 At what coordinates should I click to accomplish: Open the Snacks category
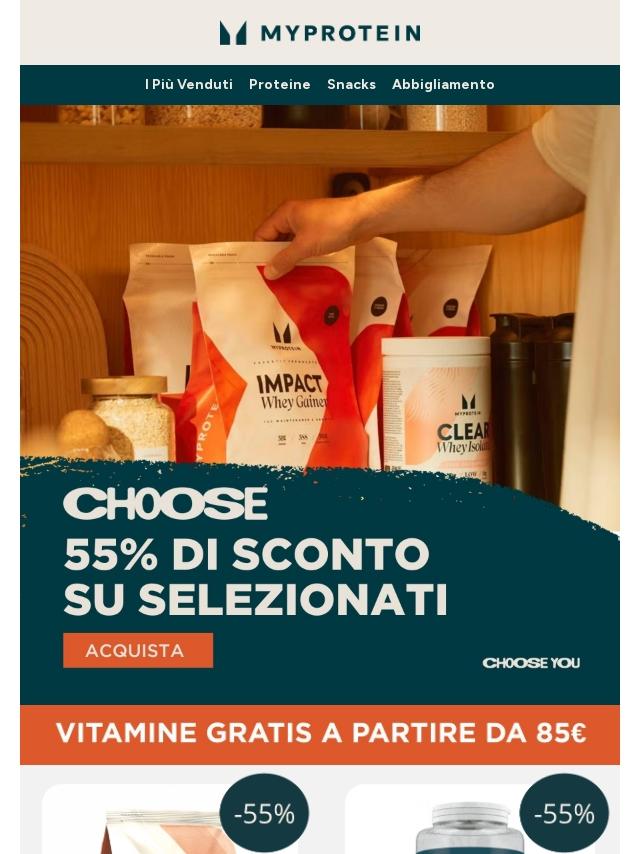pos(351,85)
